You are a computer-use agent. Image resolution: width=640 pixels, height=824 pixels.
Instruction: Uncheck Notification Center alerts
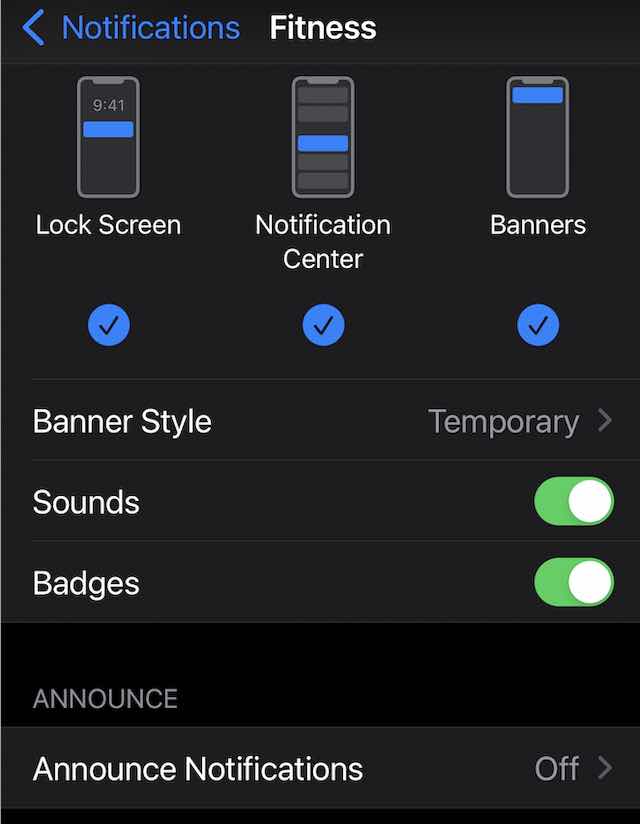323,324
